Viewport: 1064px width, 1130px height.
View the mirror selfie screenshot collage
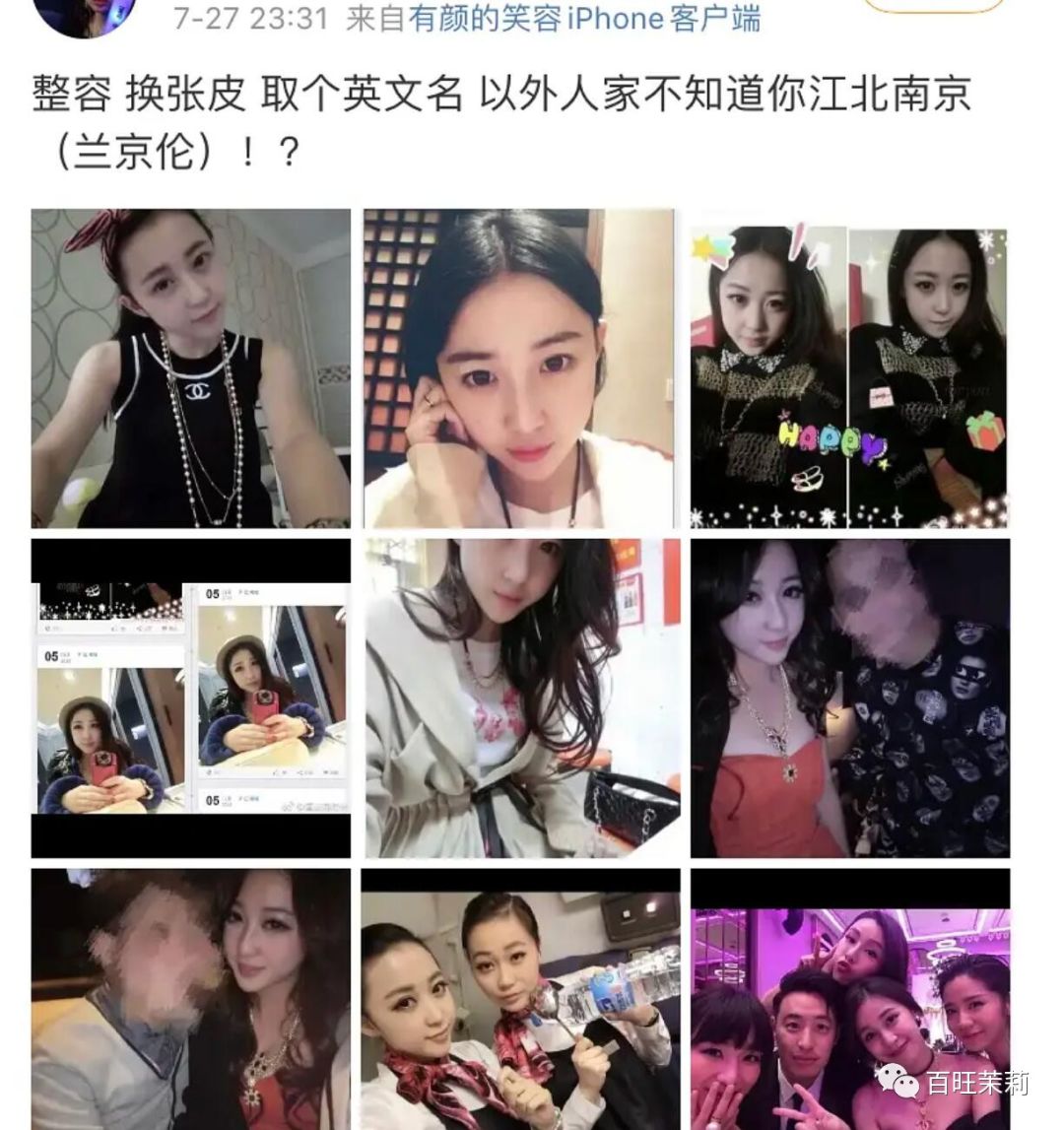(x=192, y=699)
